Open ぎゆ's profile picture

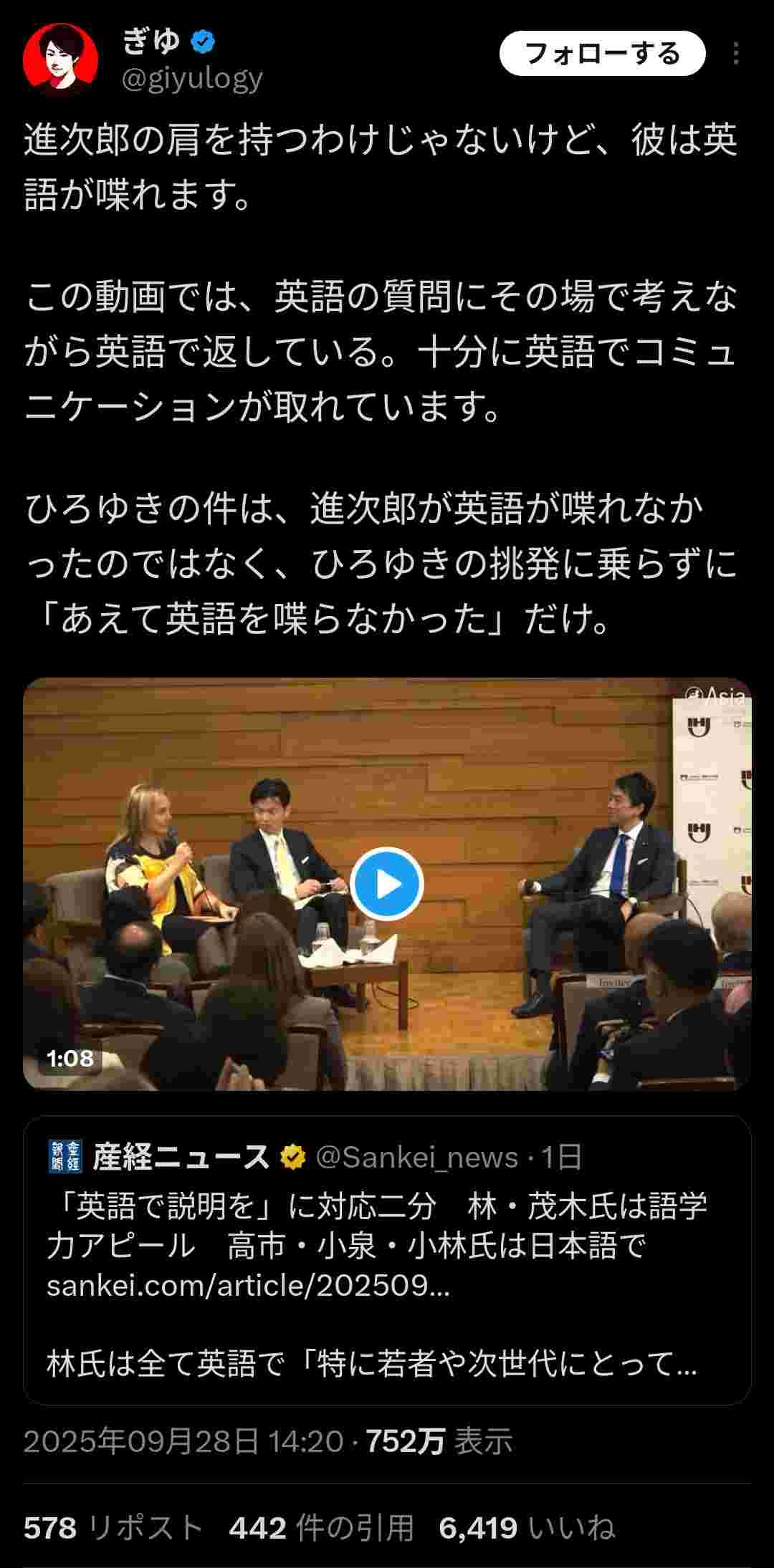point(60,59)
